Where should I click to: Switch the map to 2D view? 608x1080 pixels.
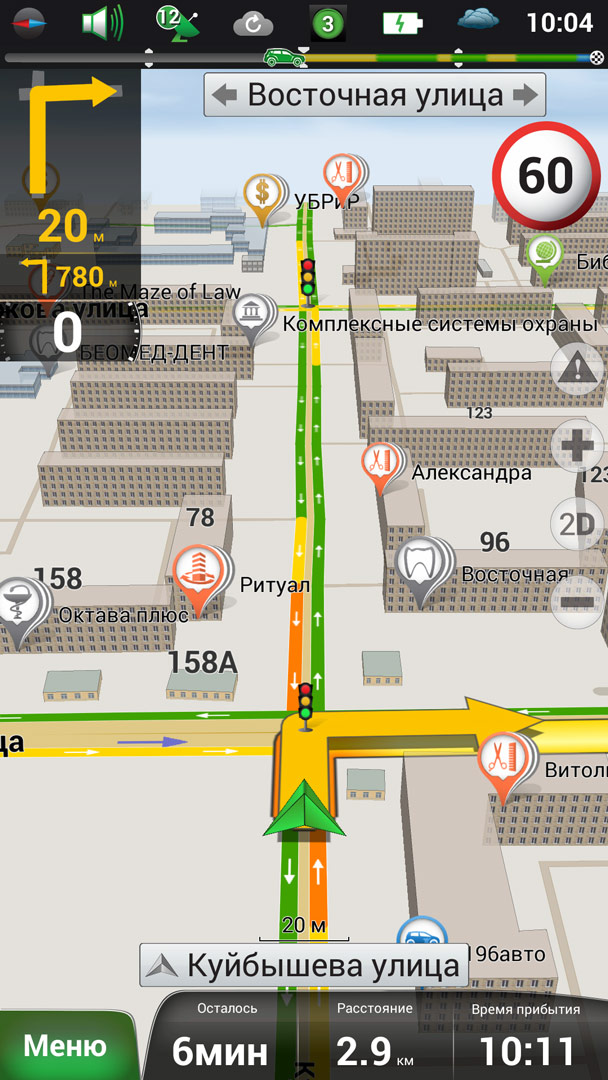577,523
